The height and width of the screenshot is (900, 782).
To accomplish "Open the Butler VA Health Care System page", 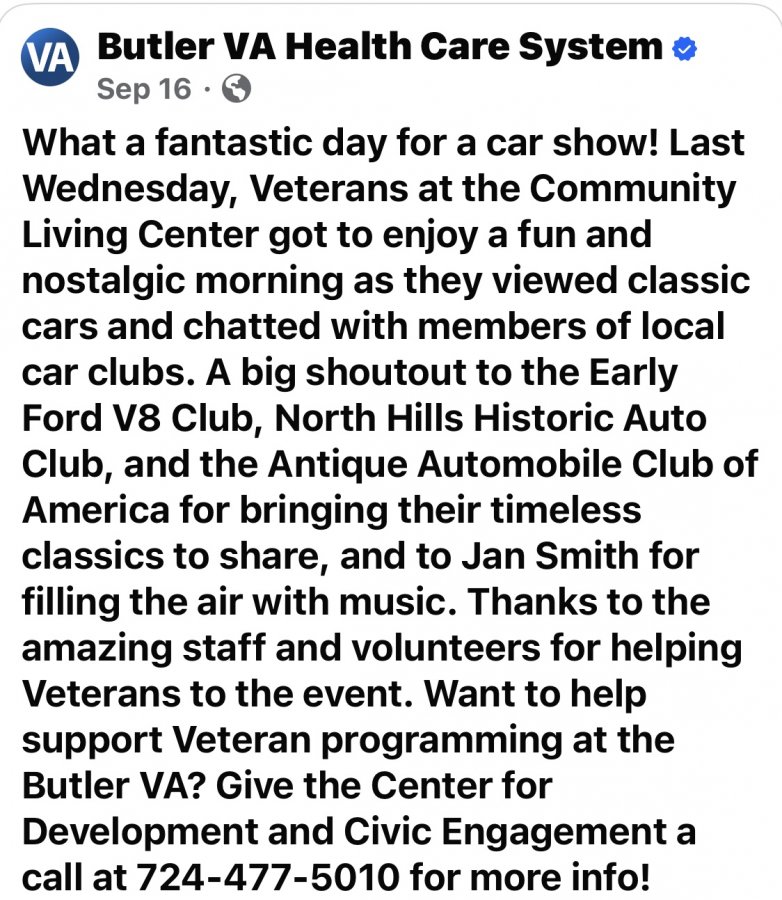I will [x=380, y=46].
